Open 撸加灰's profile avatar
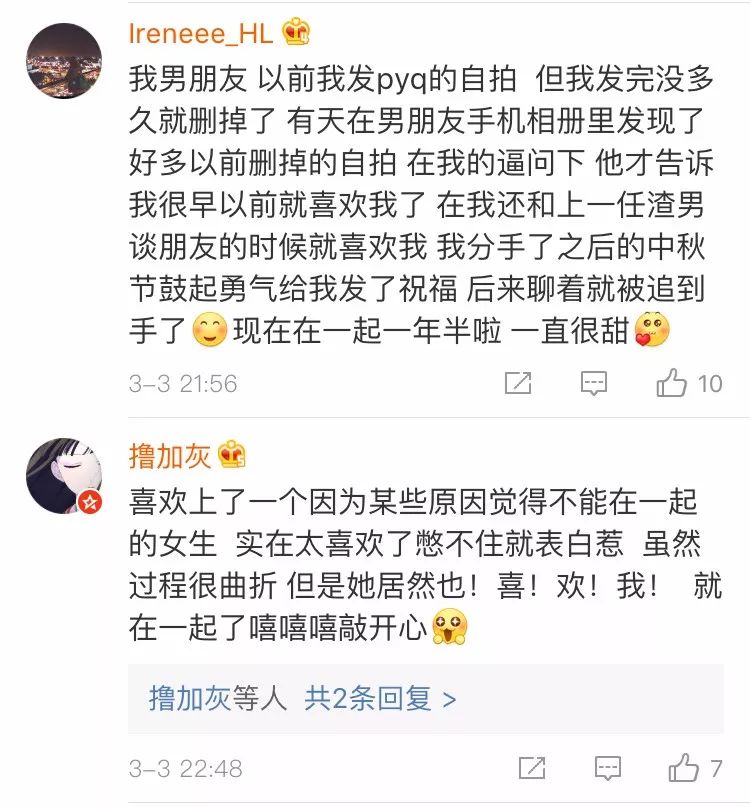 point(64,474)
